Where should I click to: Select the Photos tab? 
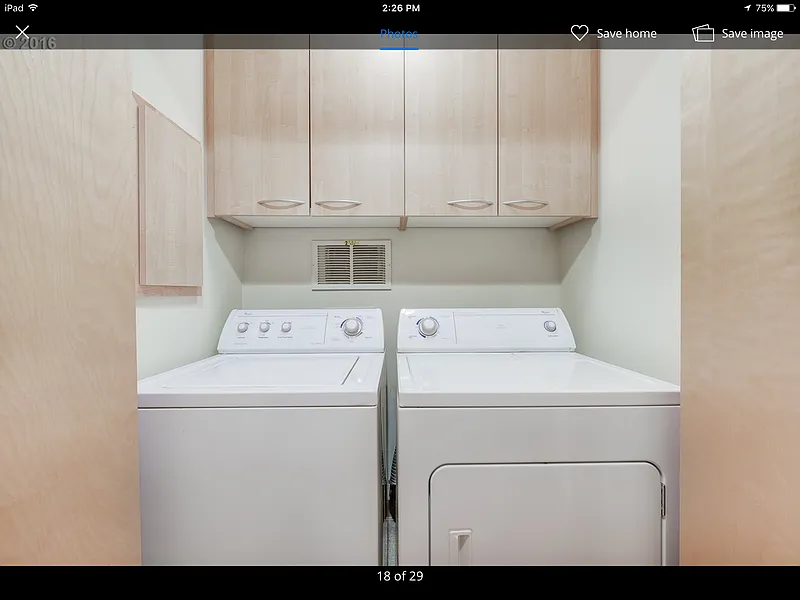click(x=399, y=34)
